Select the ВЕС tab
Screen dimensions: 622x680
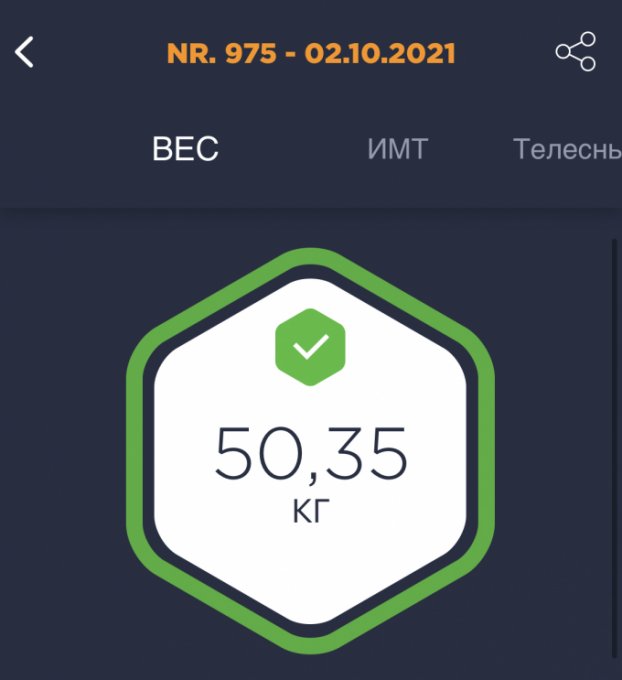pyautogui.click(x=185, y=150)
